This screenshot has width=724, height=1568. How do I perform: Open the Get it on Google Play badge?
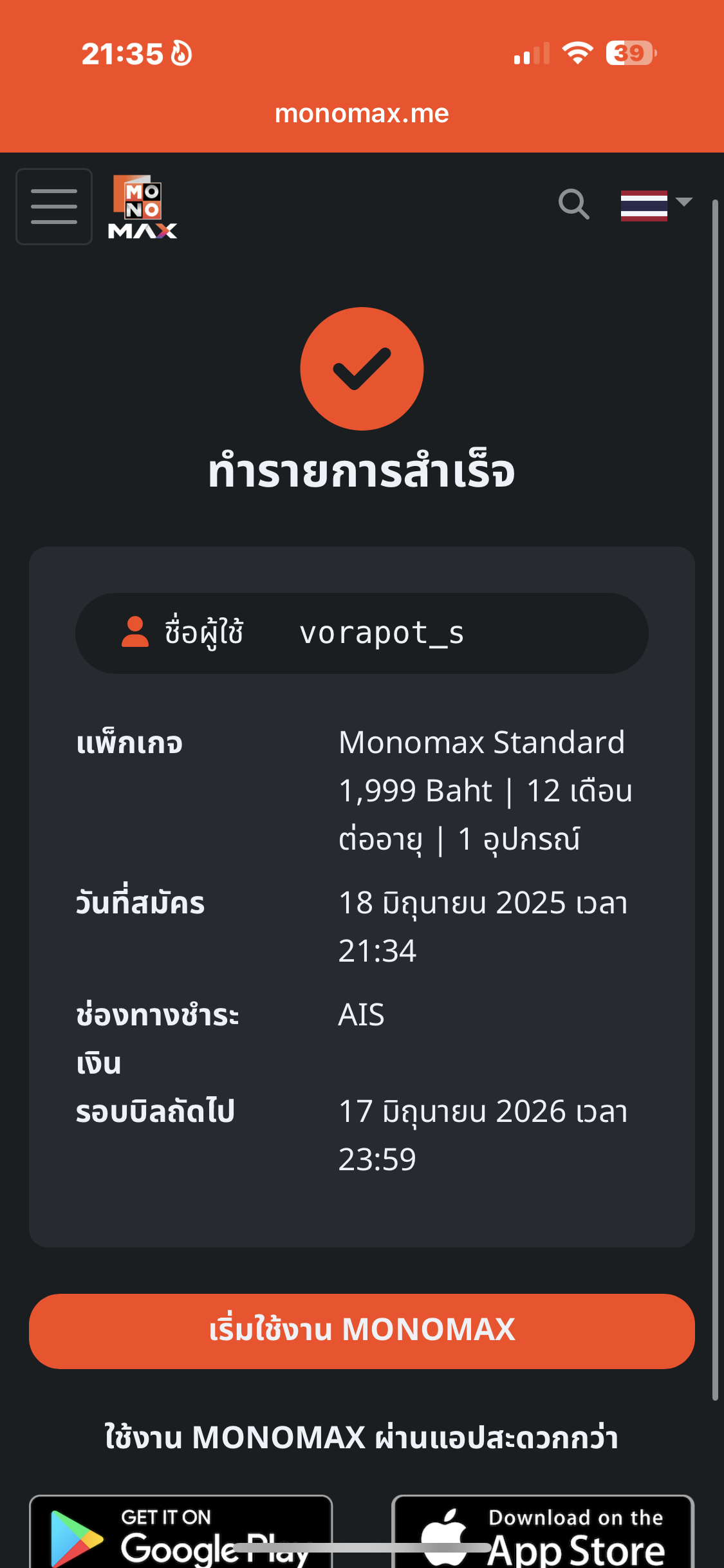click(x=181, y=1531)
